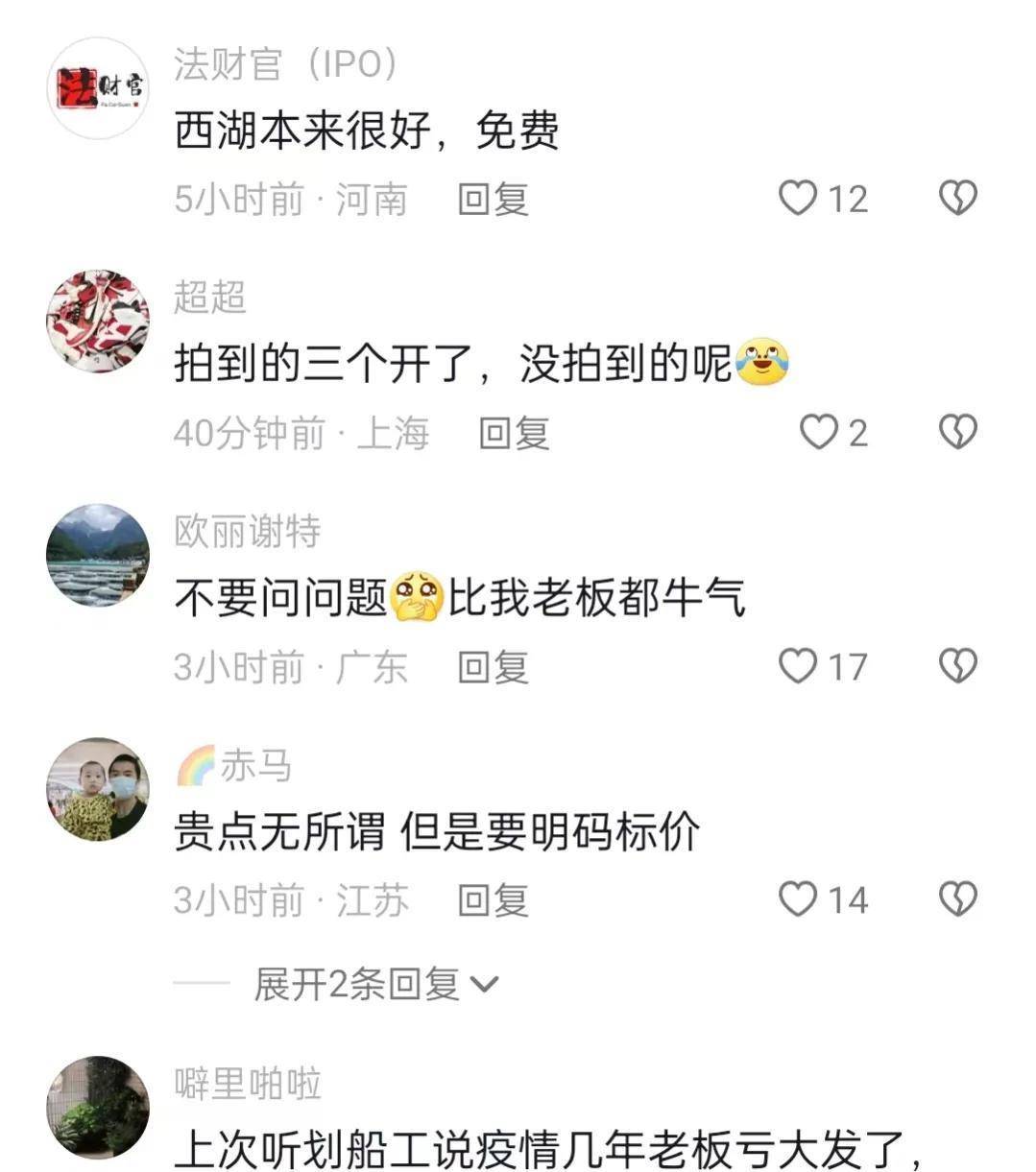View 超超's profile avatar
The width and height of the screenshot is (1036, 1172).
[98, 322]
